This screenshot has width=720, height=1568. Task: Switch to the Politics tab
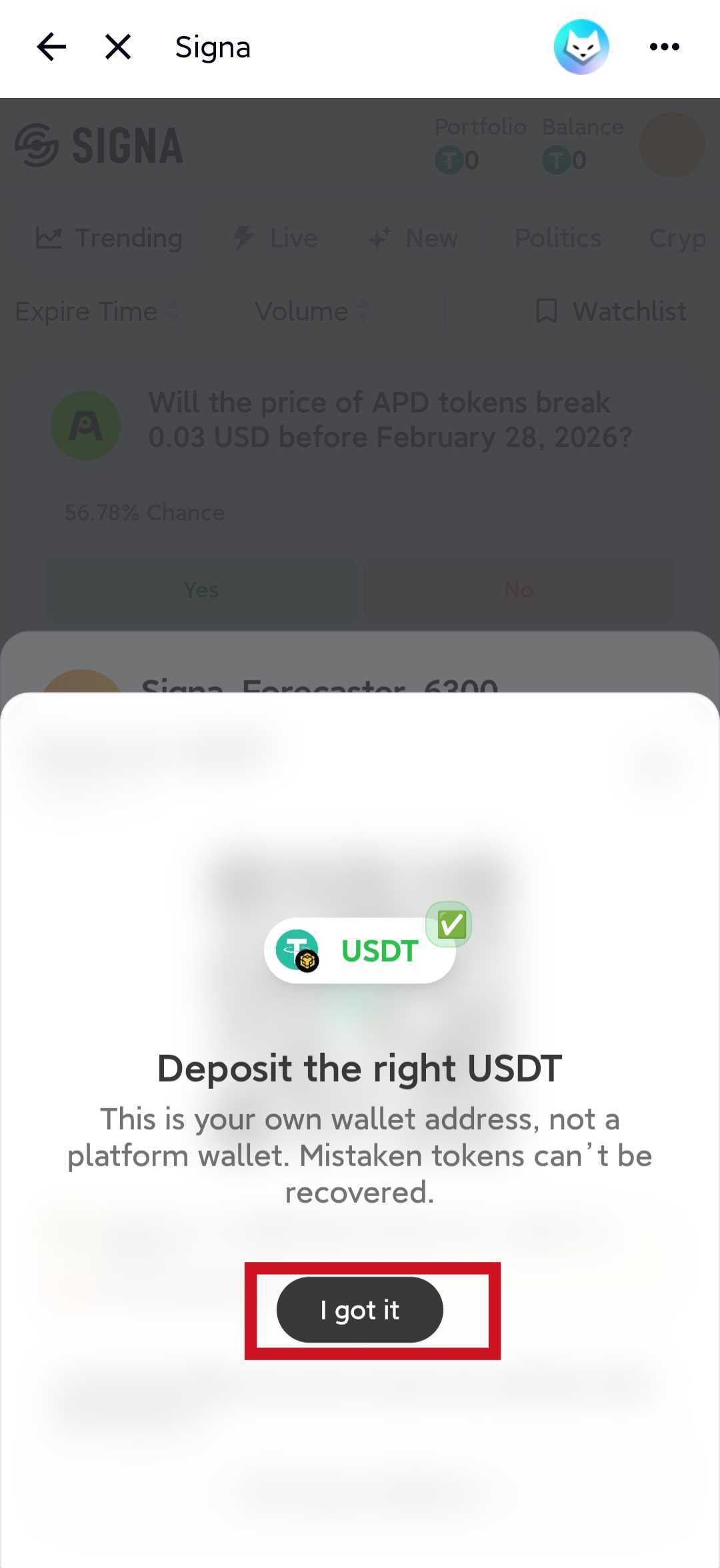[559, 237]
